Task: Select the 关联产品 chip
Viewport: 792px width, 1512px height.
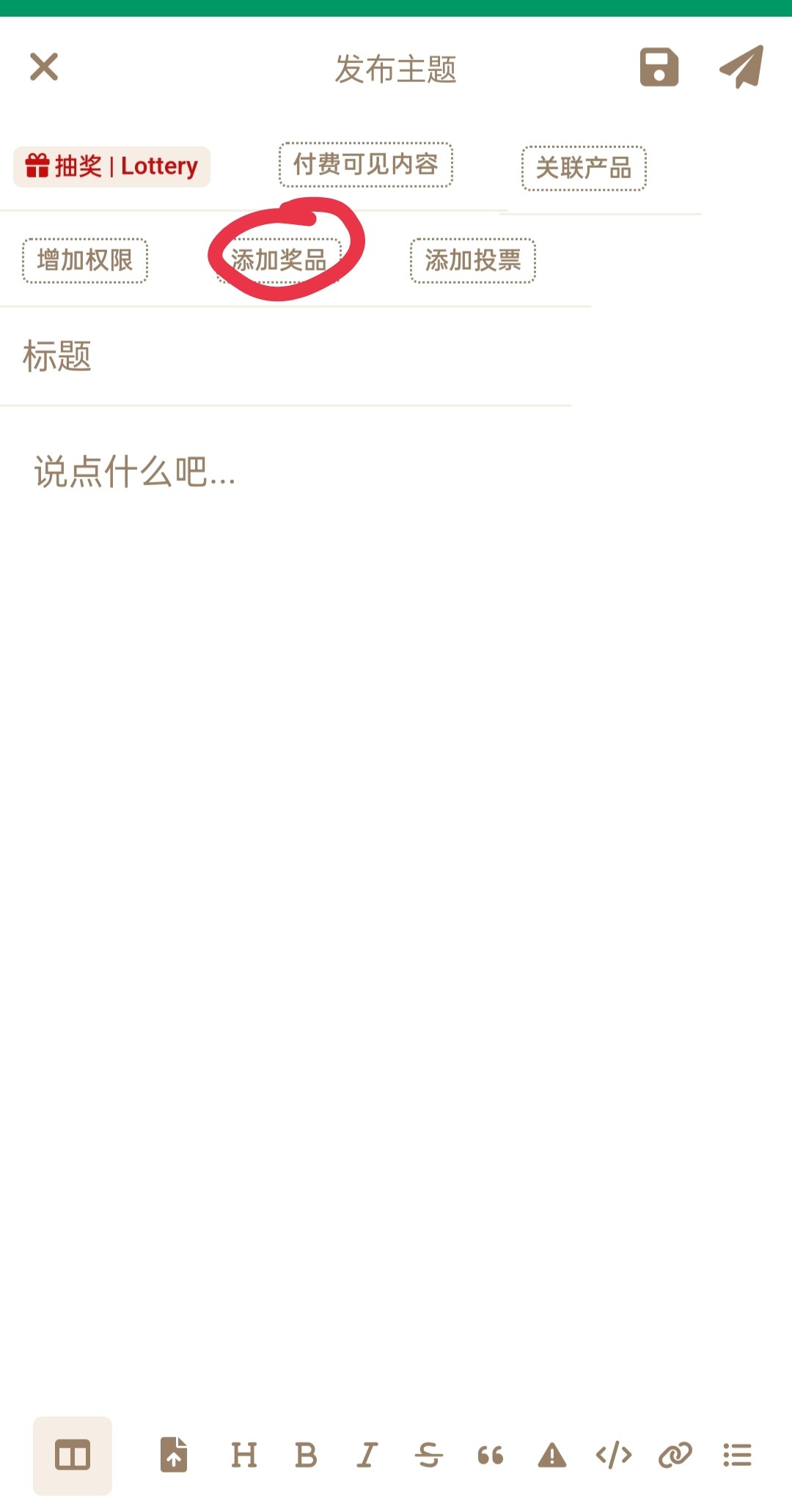Action: tap(584, 168)
